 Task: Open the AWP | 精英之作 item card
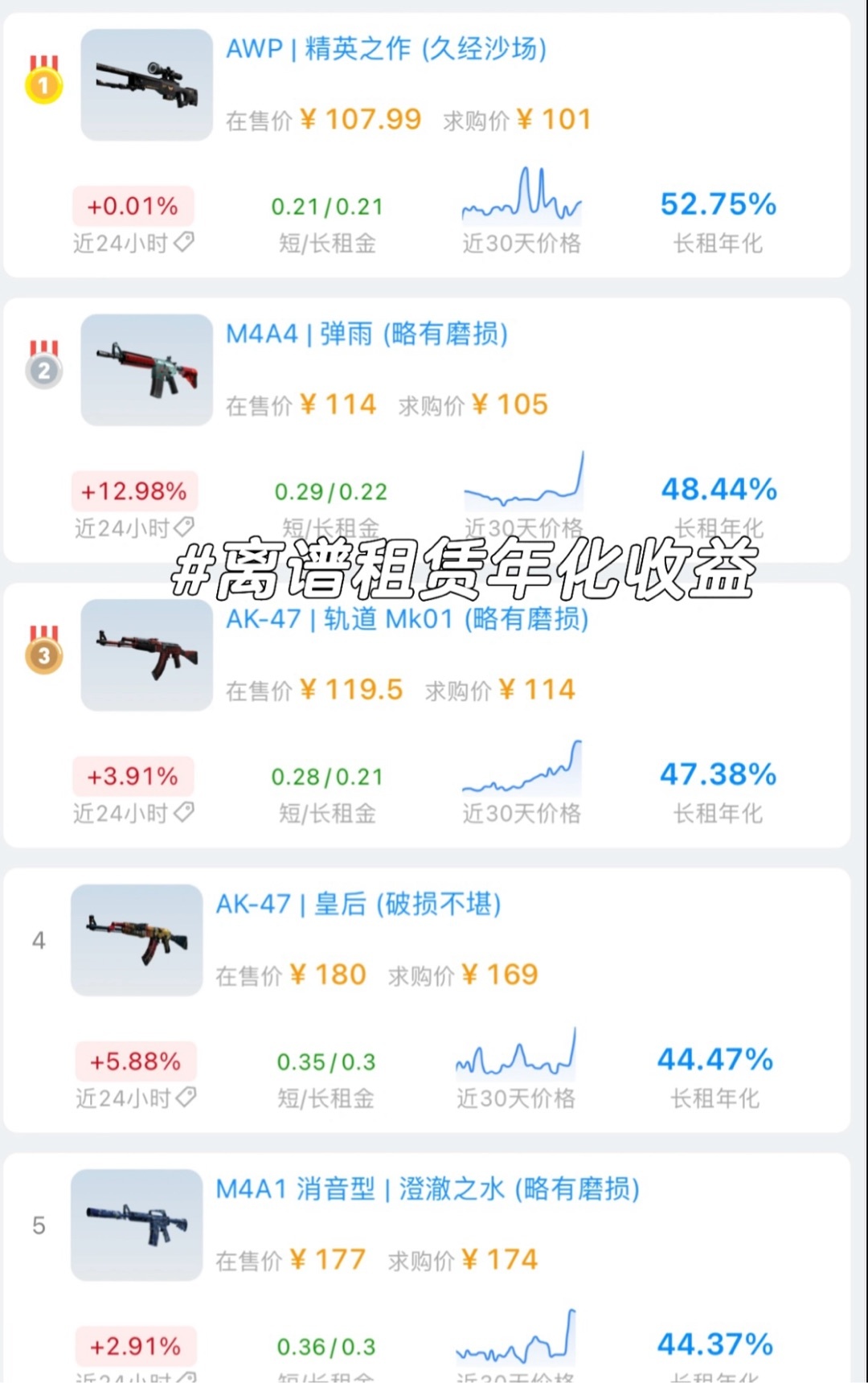(386, 50)
